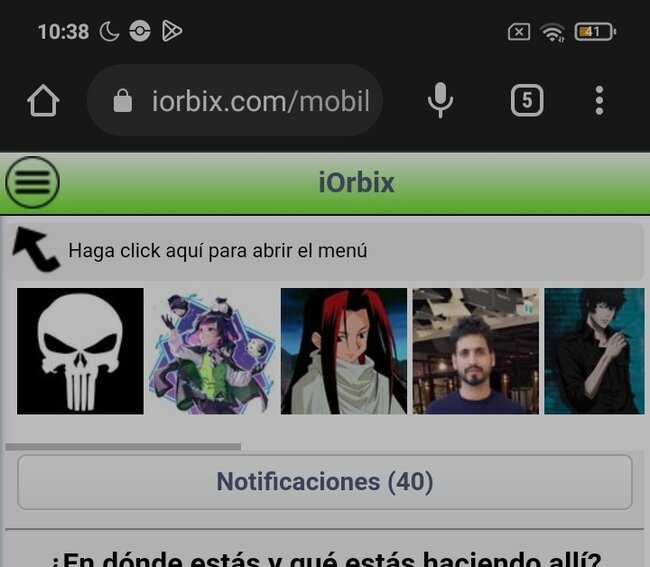Start voice search with the microphone

(x=440, y=101)
